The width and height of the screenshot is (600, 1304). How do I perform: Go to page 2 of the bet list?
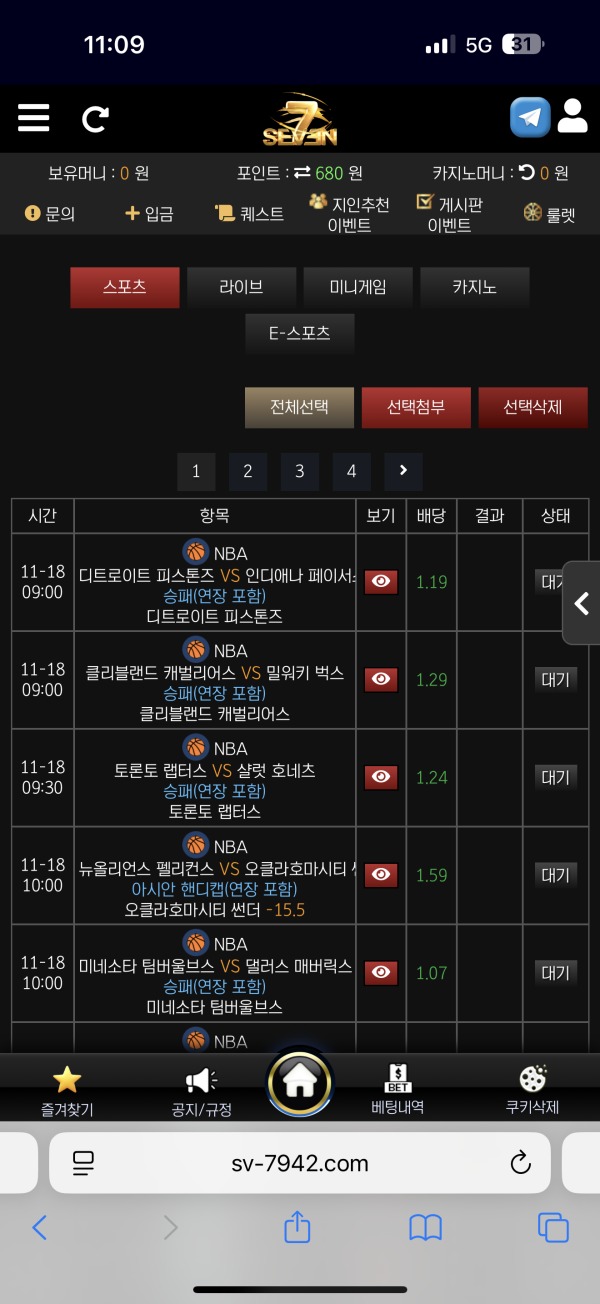[248, 471]
